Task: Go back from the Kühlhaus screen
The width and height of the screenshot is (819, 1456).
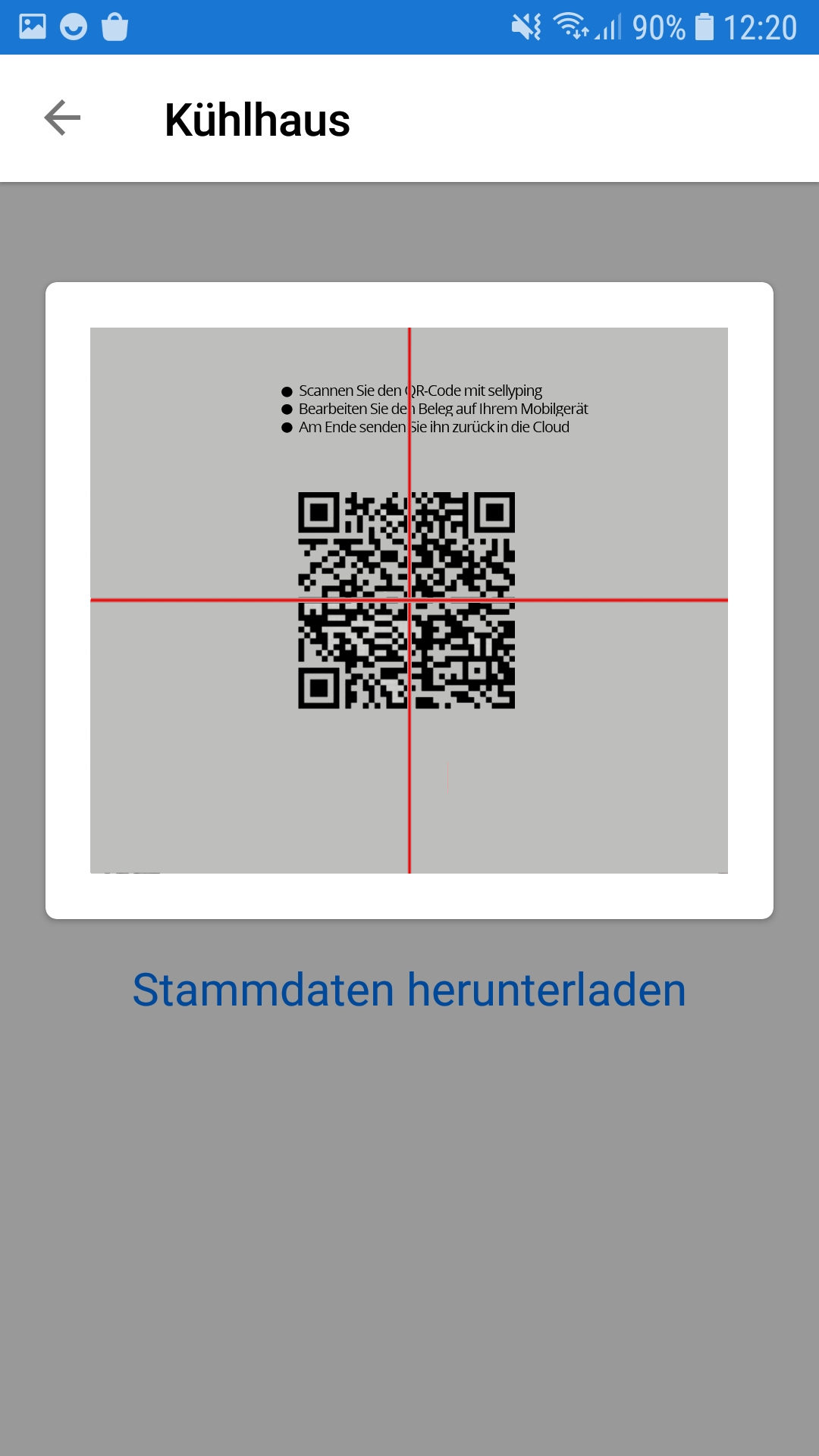Action: click(62, 118)
